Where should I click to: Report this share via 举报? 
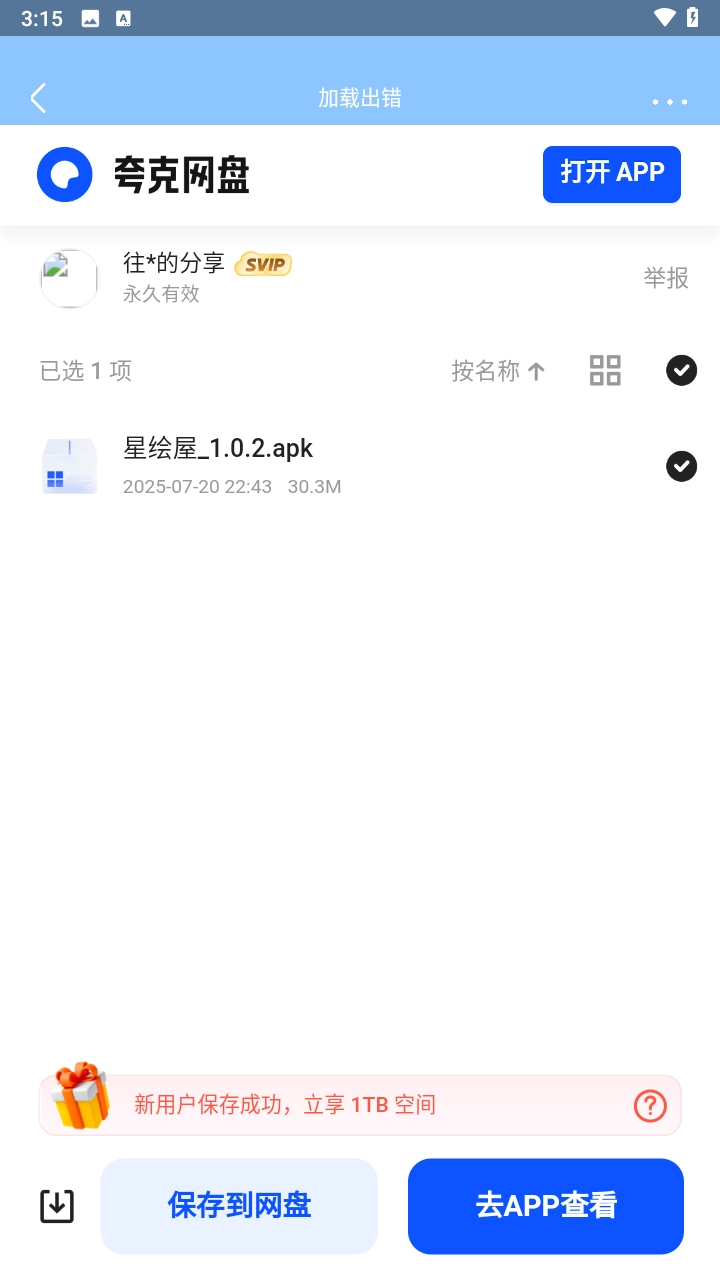pyautogui.click(x=666, y=278)
